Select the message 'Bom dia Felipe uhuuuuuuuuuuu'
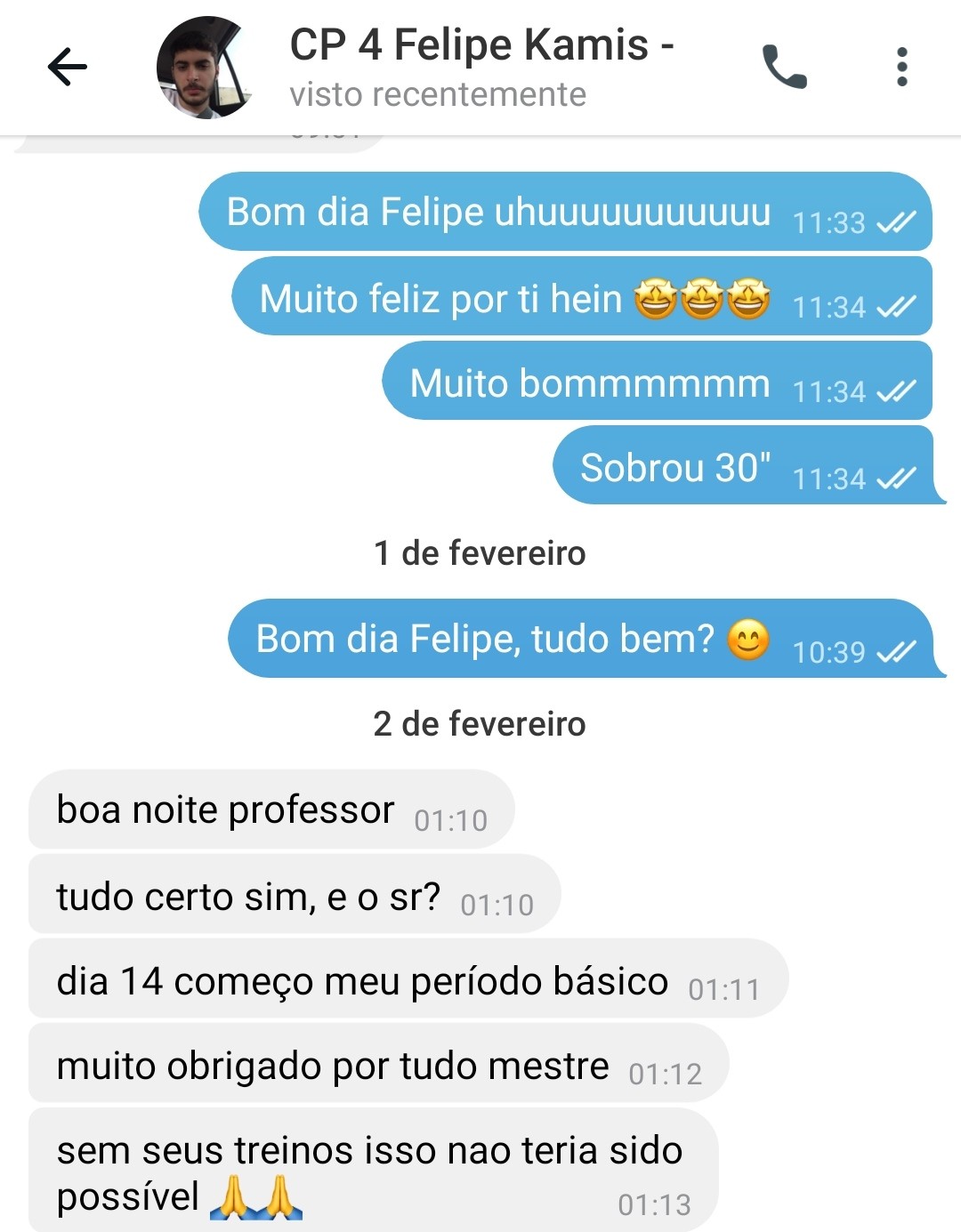The height and width of the screenshot is (1232, 961). pos(498,212)
